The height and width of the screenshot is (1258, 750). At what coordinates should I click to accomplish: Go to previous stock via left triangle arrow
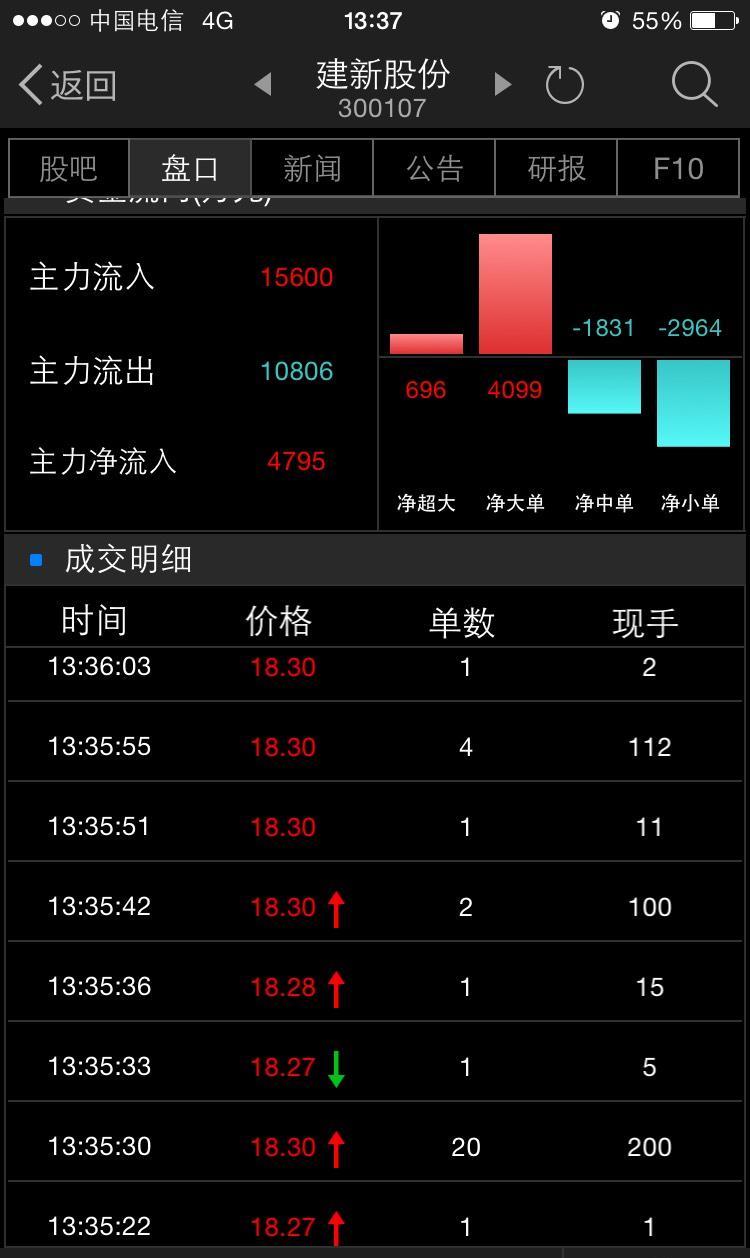(263, 84)
